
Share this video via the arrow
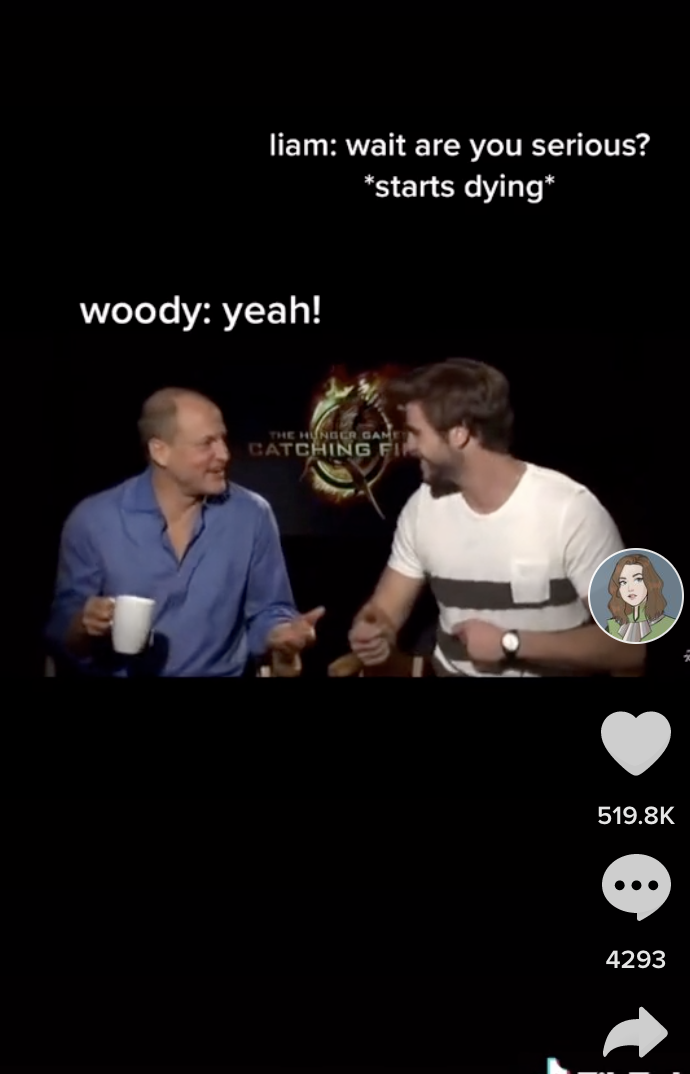coord(635,1032)
